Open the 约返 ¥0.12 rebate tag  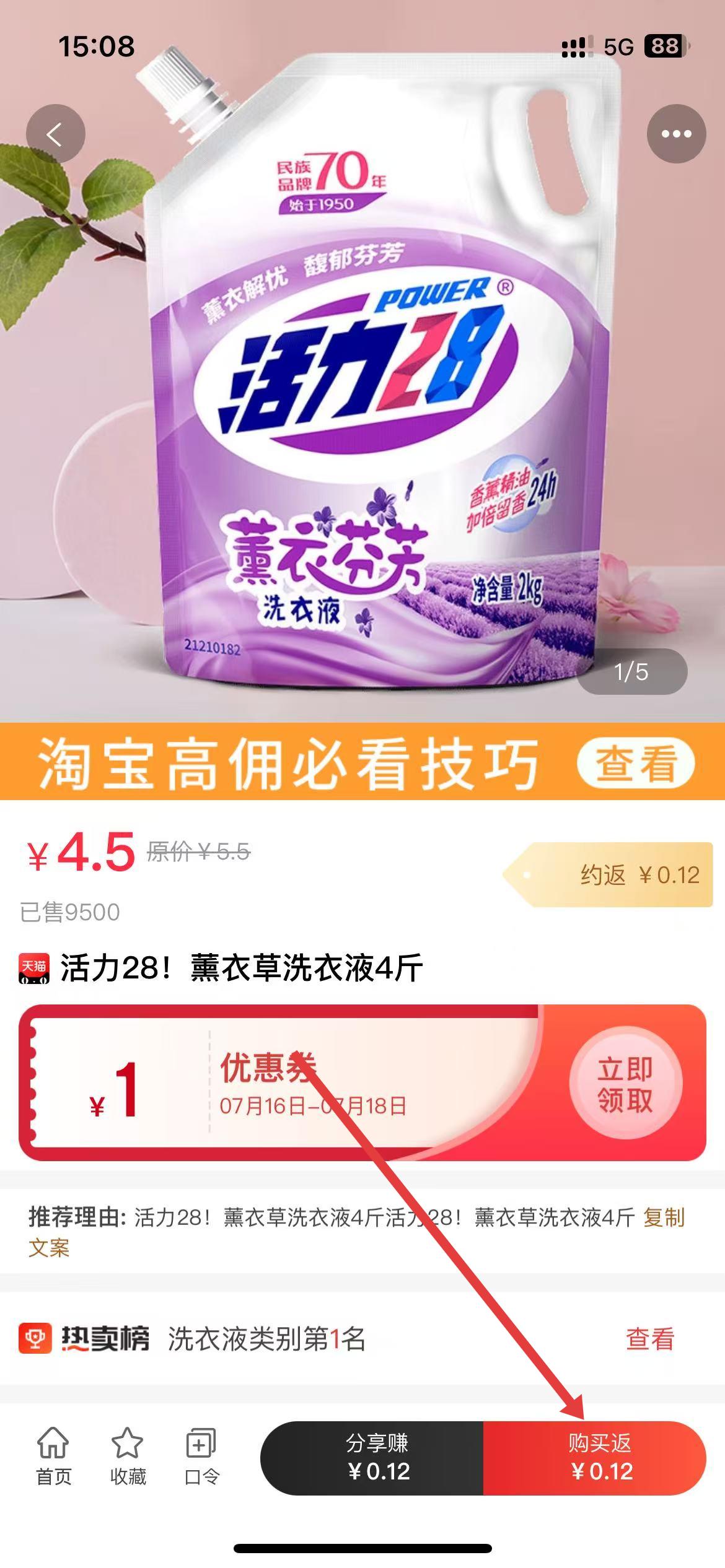(x=620, y=875)
